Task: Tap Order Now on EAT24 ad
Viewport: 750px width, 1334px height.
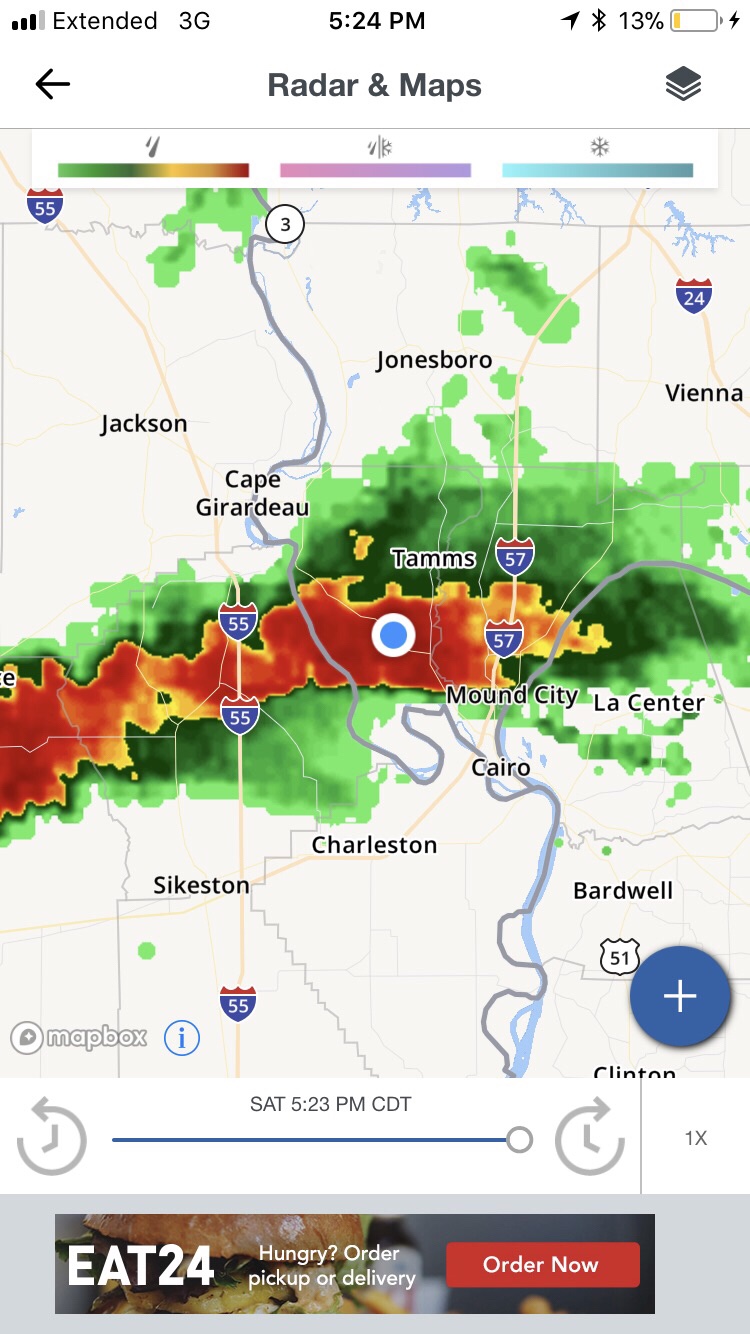Action: (541, 1265)
